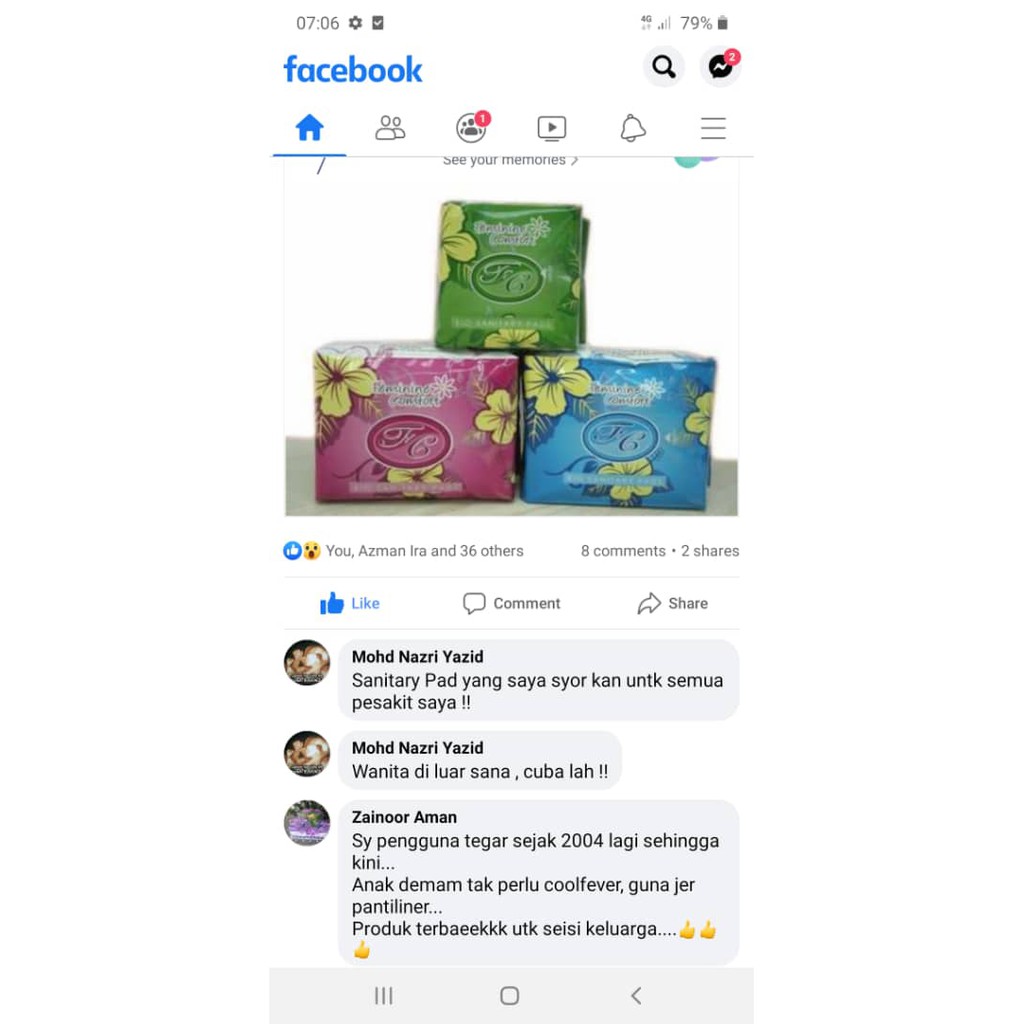
Task: Switch to the Groups tab
Action: point(472,127)
